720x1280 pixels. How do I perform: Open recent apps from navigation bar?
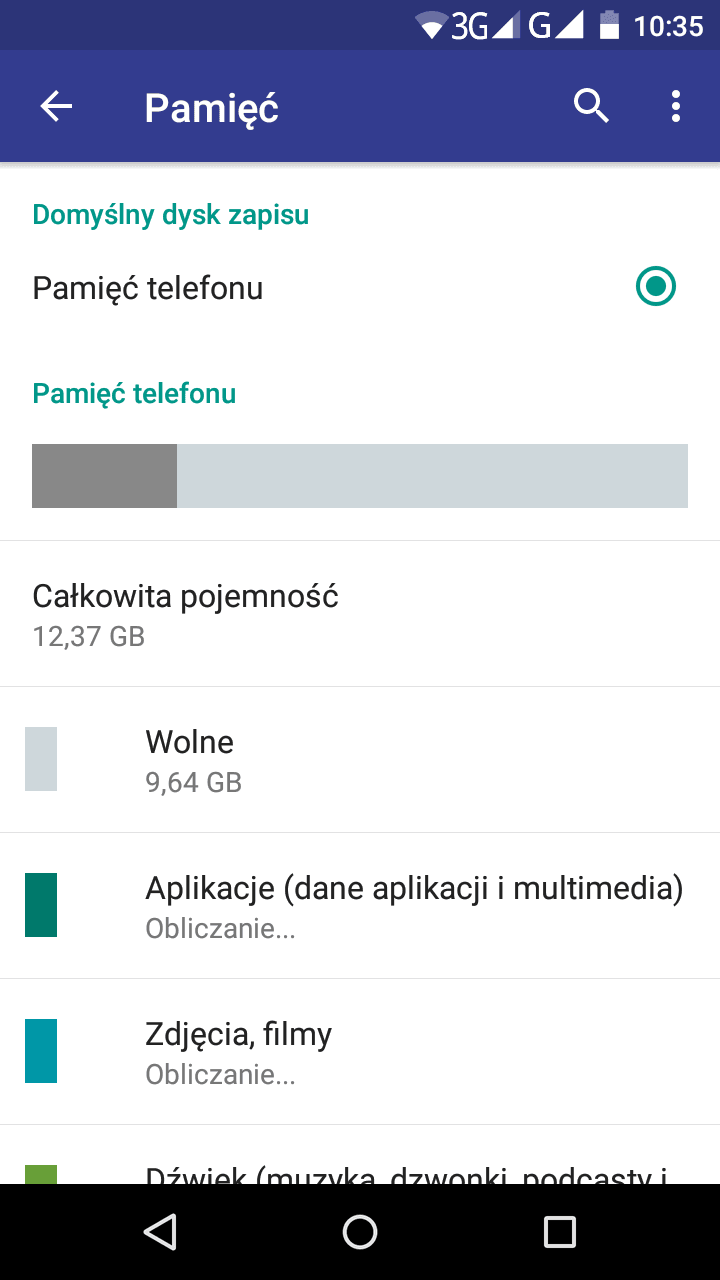(x=560, y=1232)
